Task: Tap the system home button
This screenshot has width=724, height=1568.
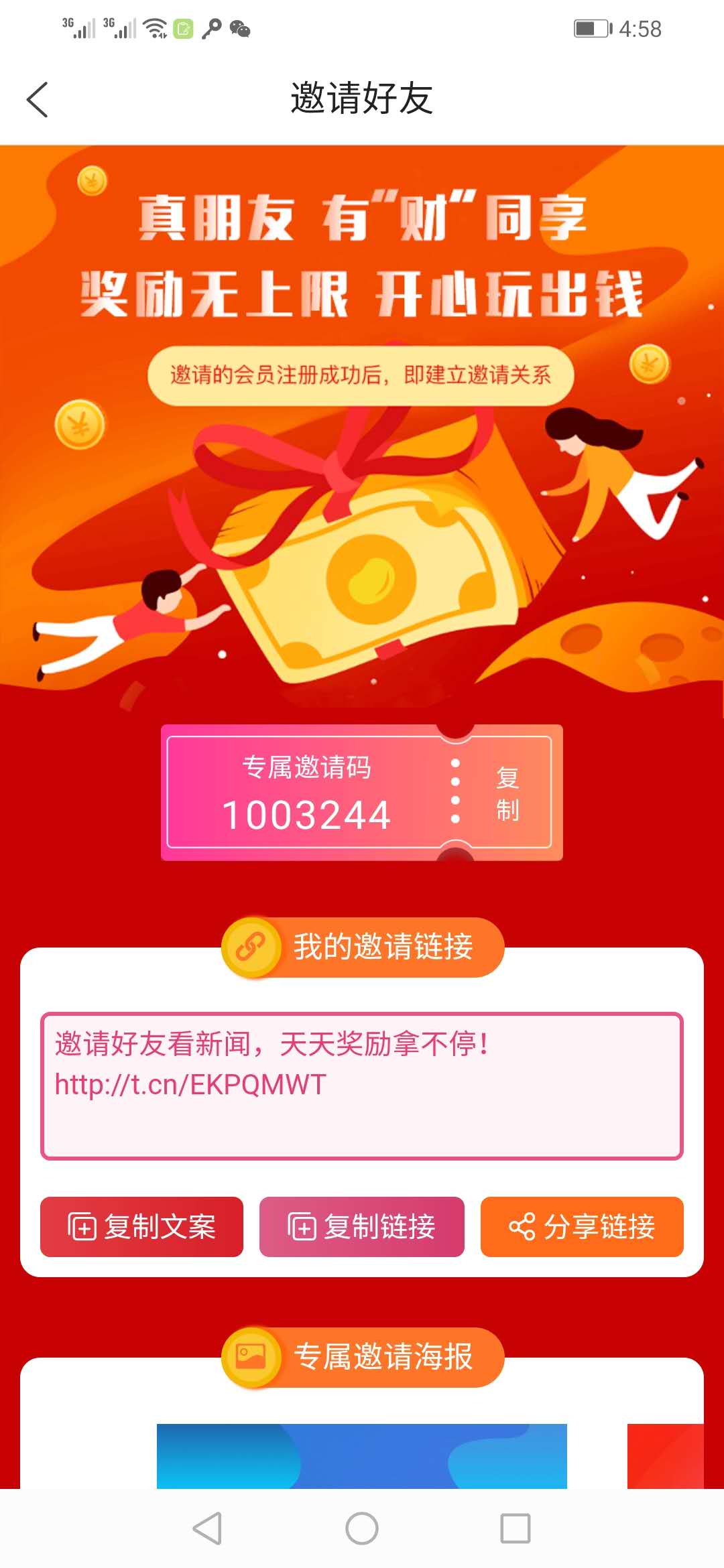Action: 362,1529
